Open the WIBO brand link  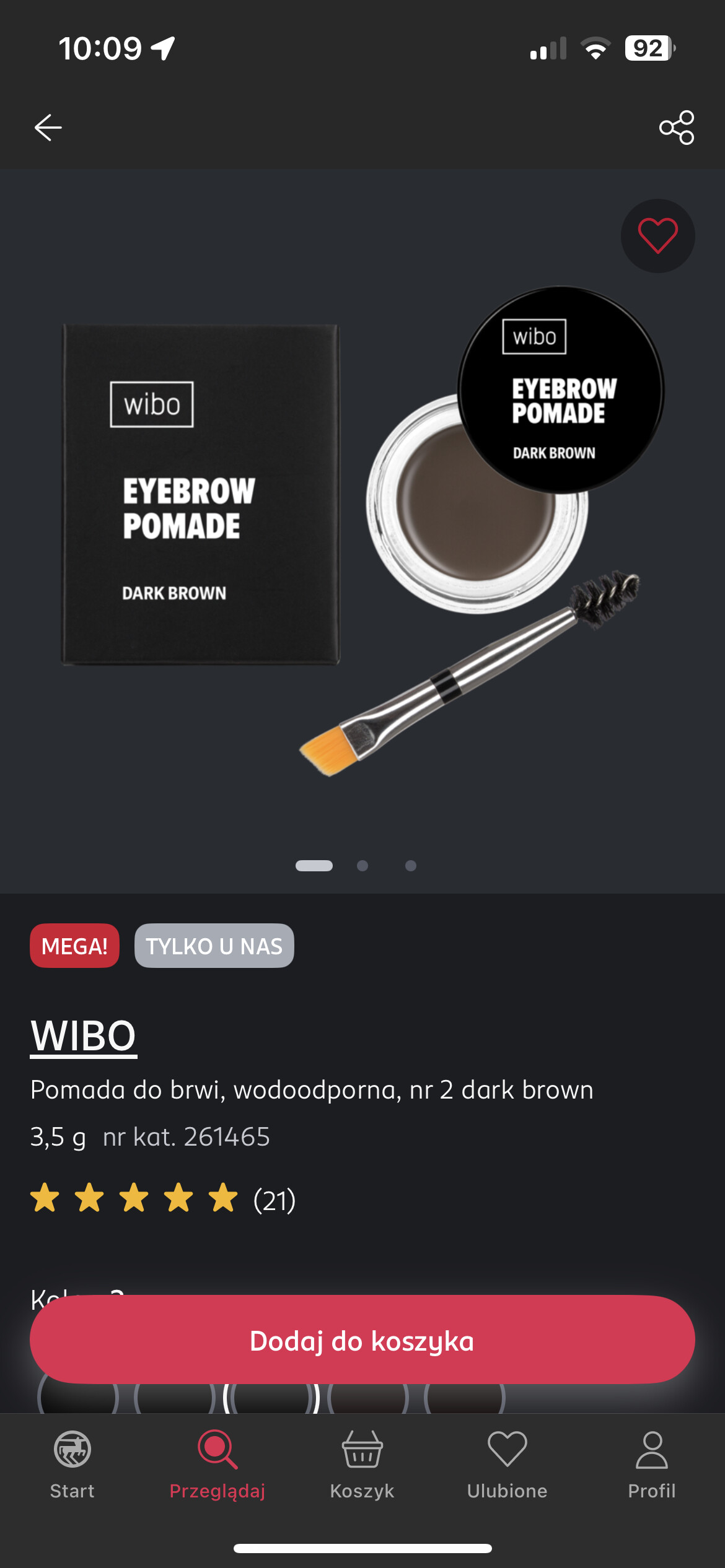point(84,1035)
